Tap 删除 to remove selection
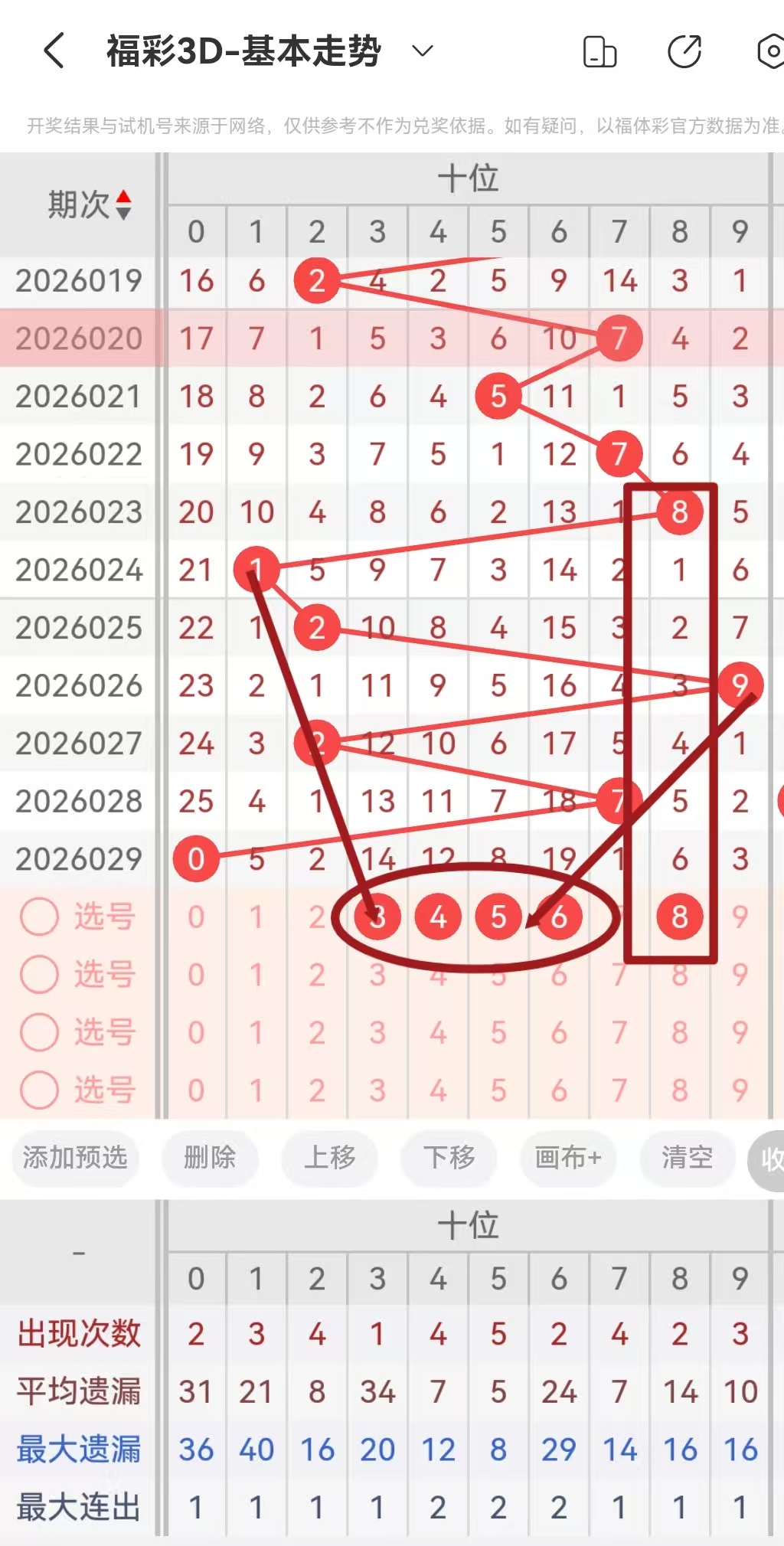Image resolution: width=784 pixels, height=1546 pixels. (210, 1157)
